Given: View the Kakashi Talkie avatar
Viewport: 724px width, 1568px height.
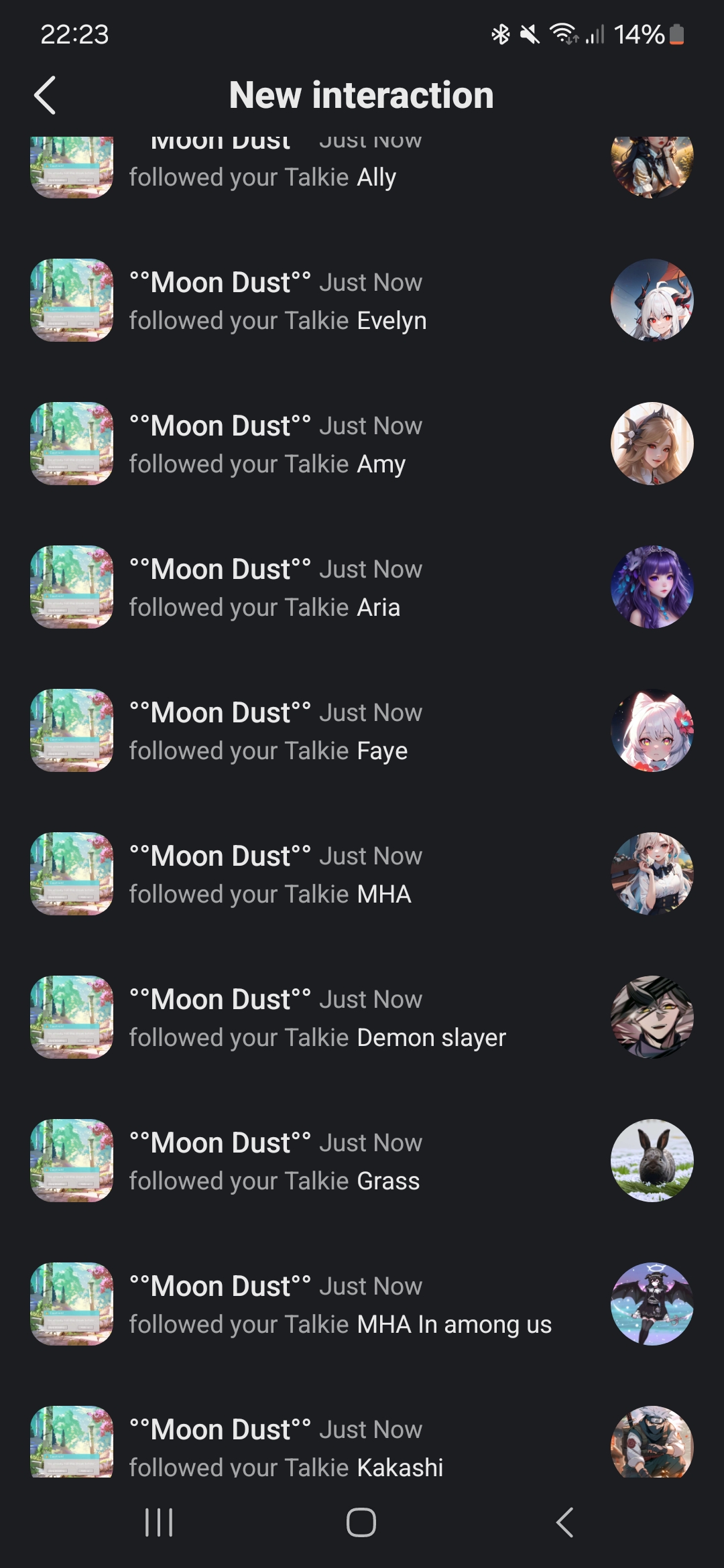Looking at the screenshot, I should [x=652, y=1442].
